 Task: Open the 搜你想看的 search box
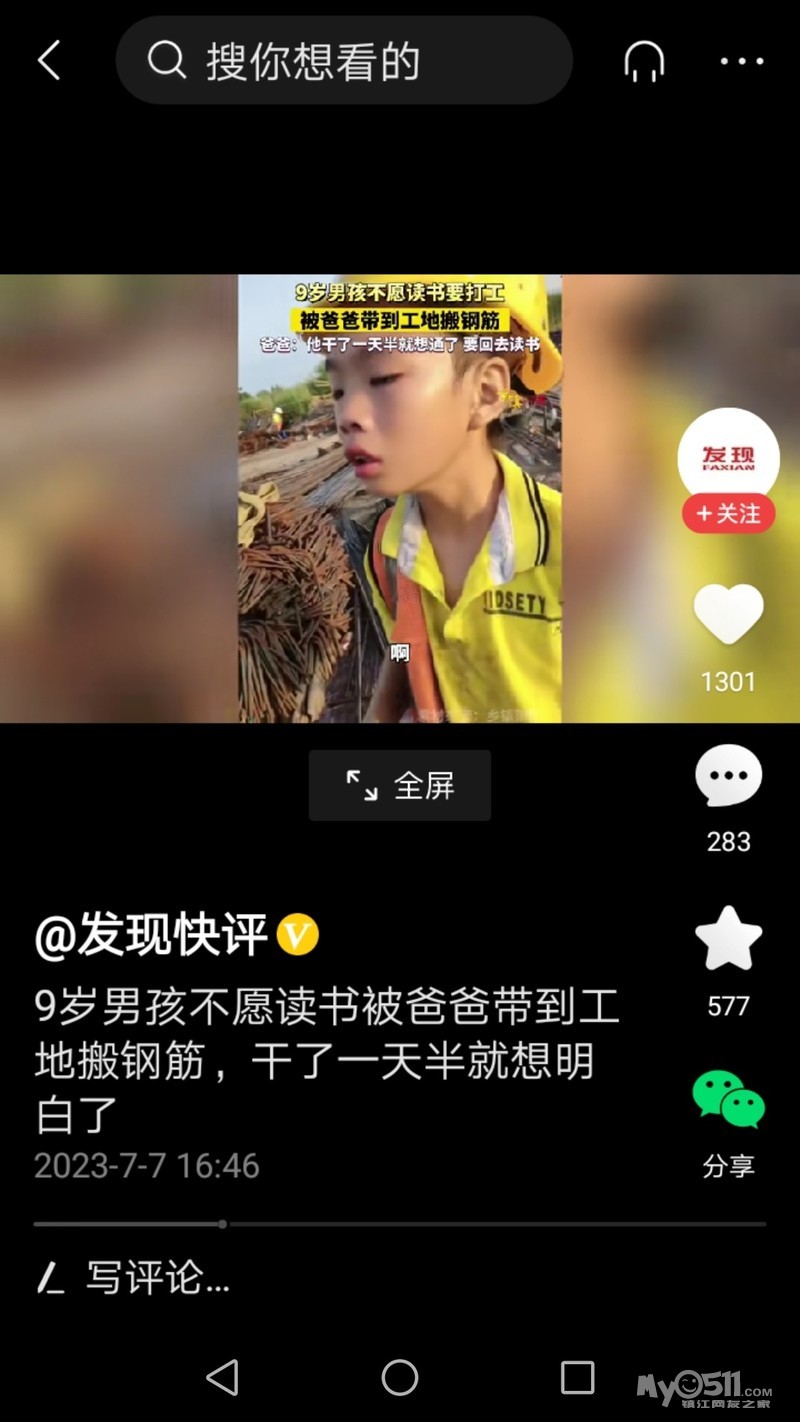point(343,61)
